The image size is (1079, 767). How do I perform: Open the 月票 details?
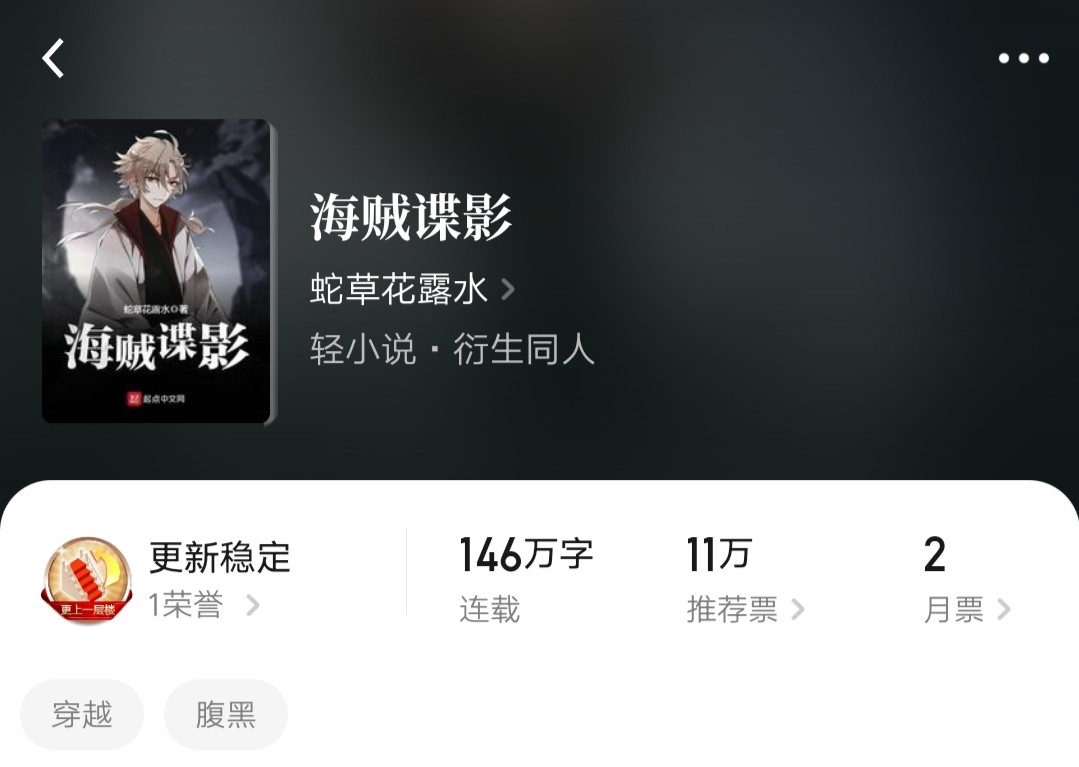point(966,609)
